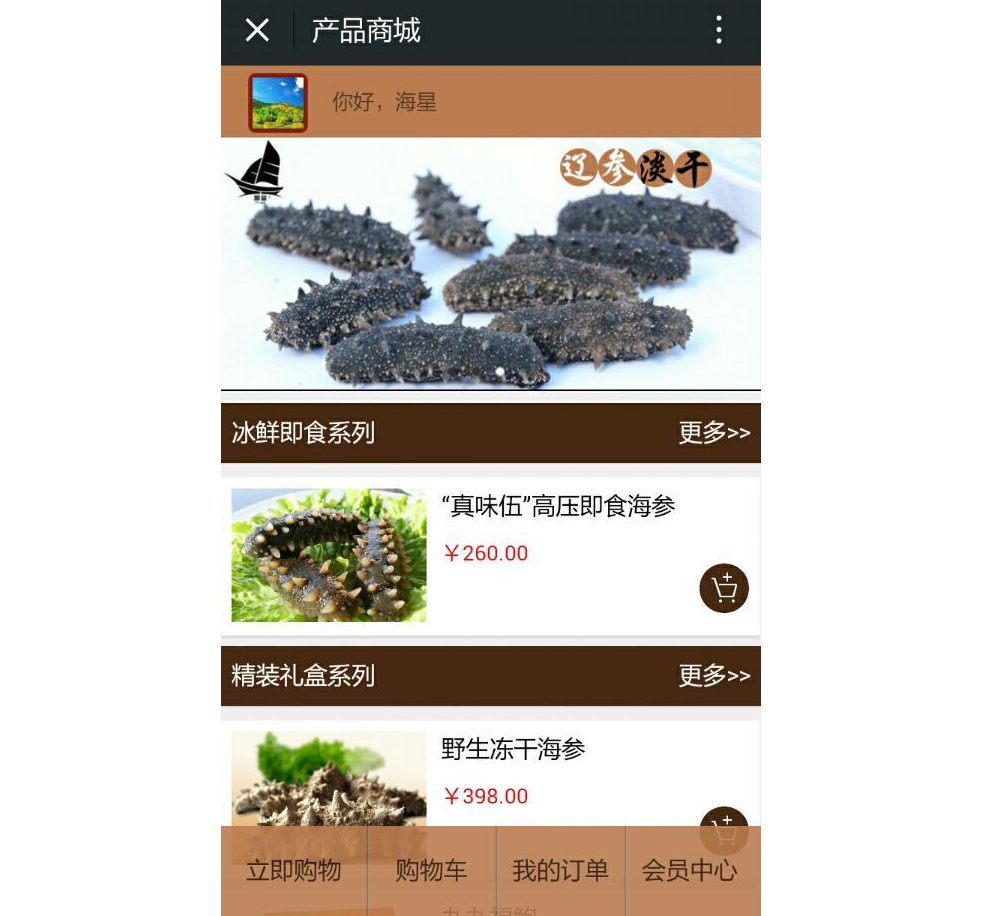Switch to 立即购物 tab

(294, 871)
